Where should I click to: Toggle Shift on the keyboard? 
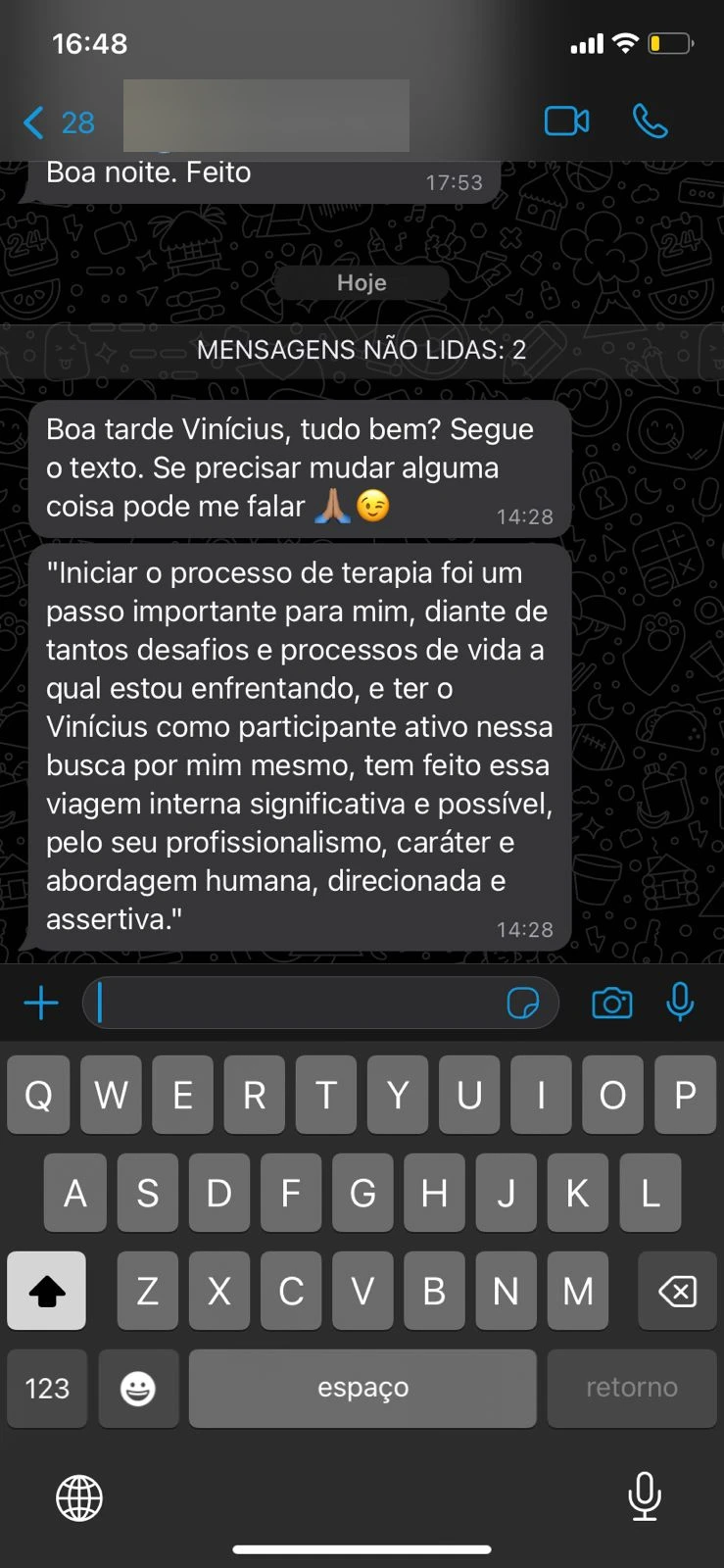click(46, 1291)
